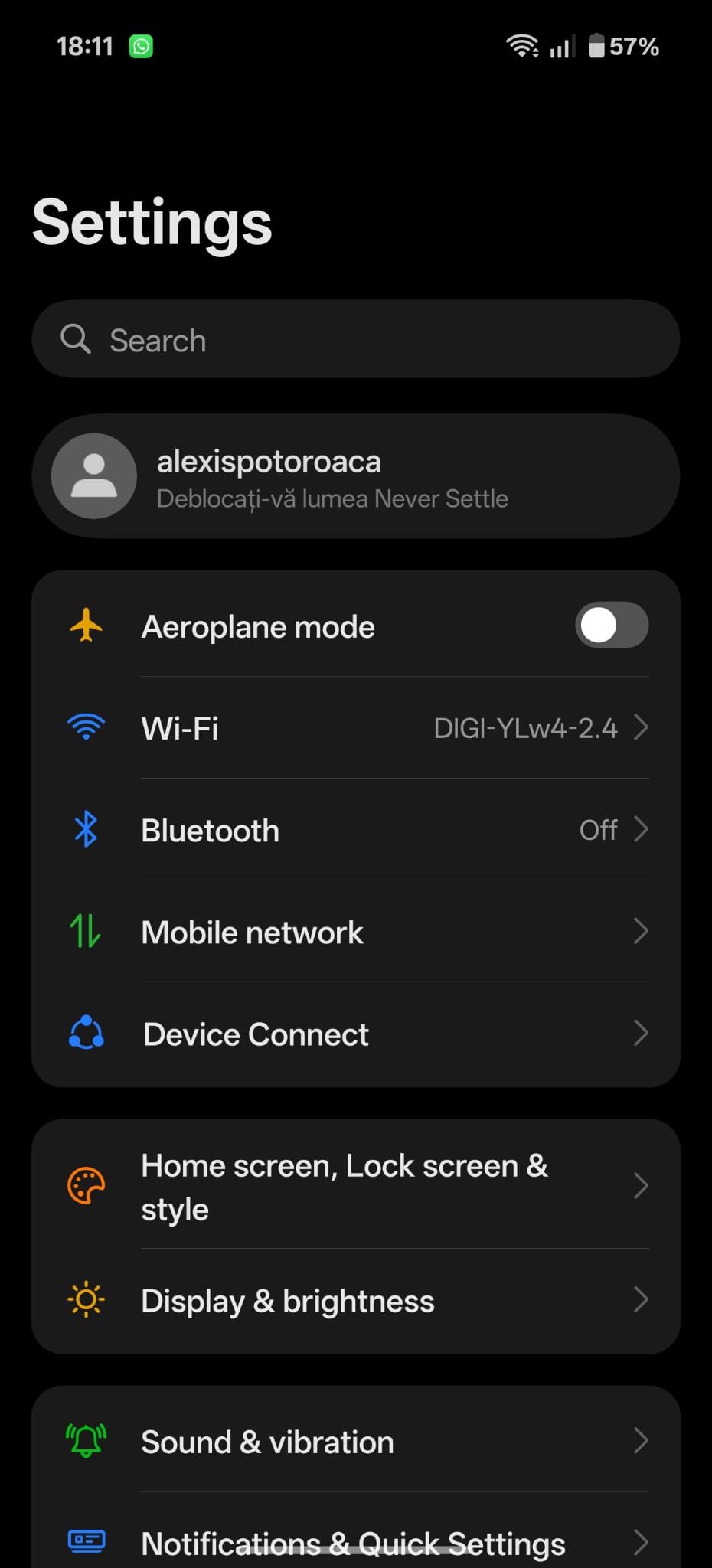Open Sound & vibration settings
The width and height of the screenshot is (712, 1568).
tap(355, 1442)
